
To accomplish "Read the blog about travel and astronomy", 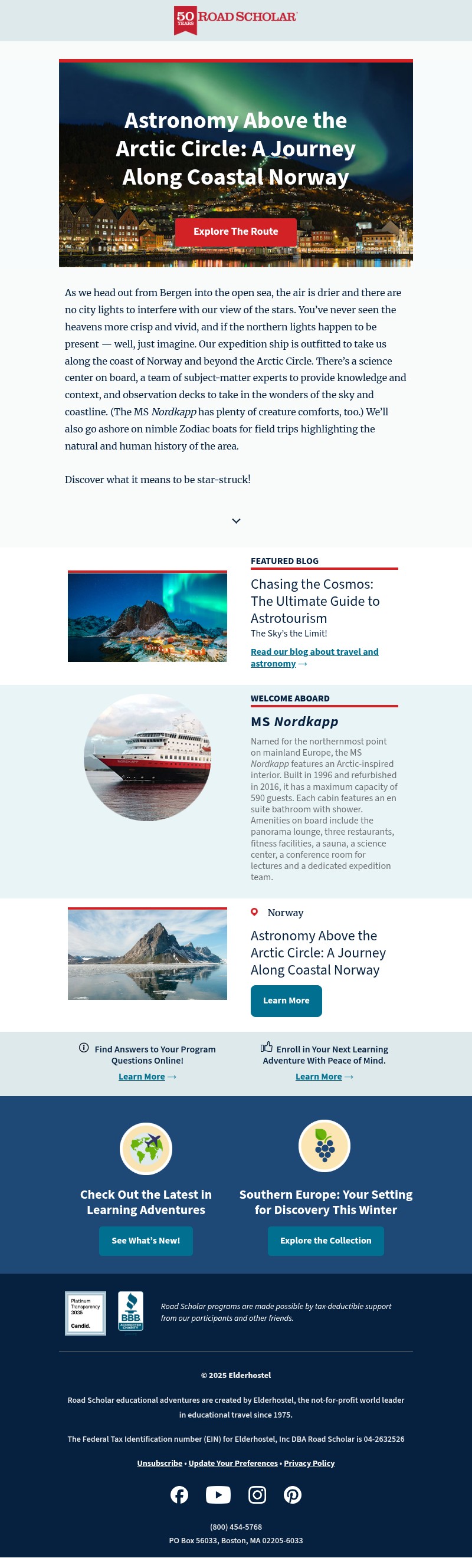I will [x=314, y=657].
